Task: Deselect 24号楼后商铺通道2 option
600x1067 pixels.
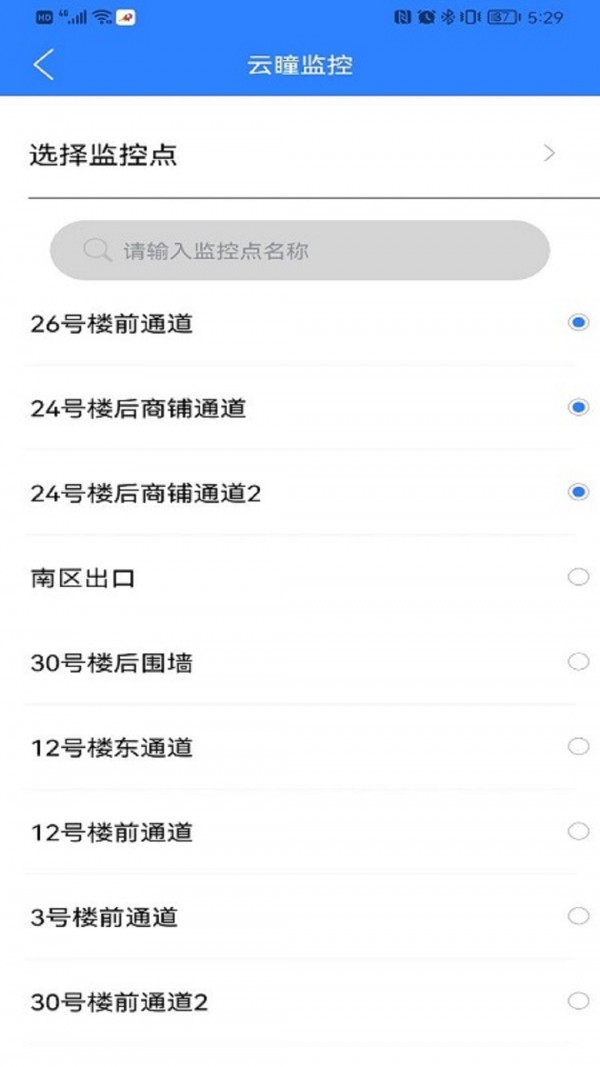Action: point(578,492)
